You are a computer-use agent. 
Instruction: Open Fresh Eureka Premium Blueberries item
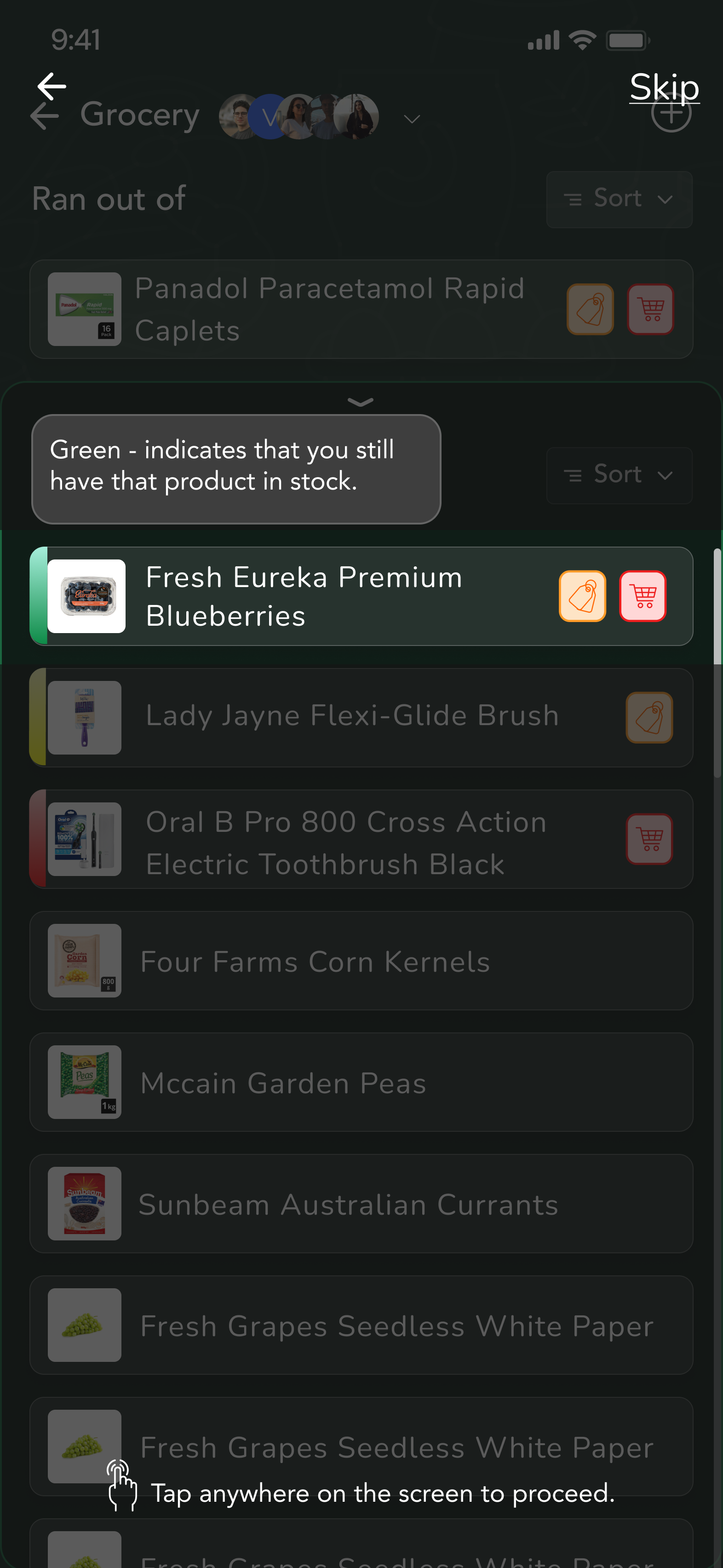[x=304, y=596]
